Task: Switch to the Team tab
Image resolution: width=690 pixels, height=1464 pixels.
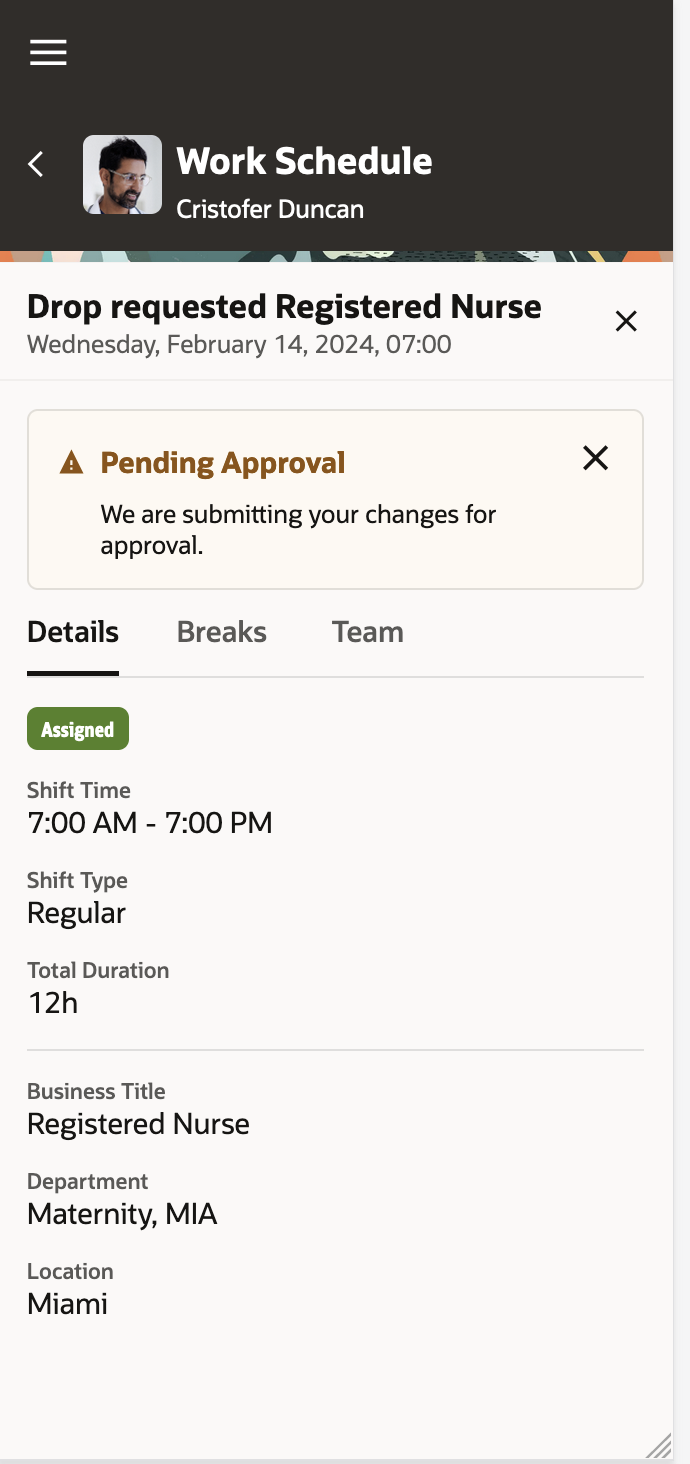Action: point(367,632)
